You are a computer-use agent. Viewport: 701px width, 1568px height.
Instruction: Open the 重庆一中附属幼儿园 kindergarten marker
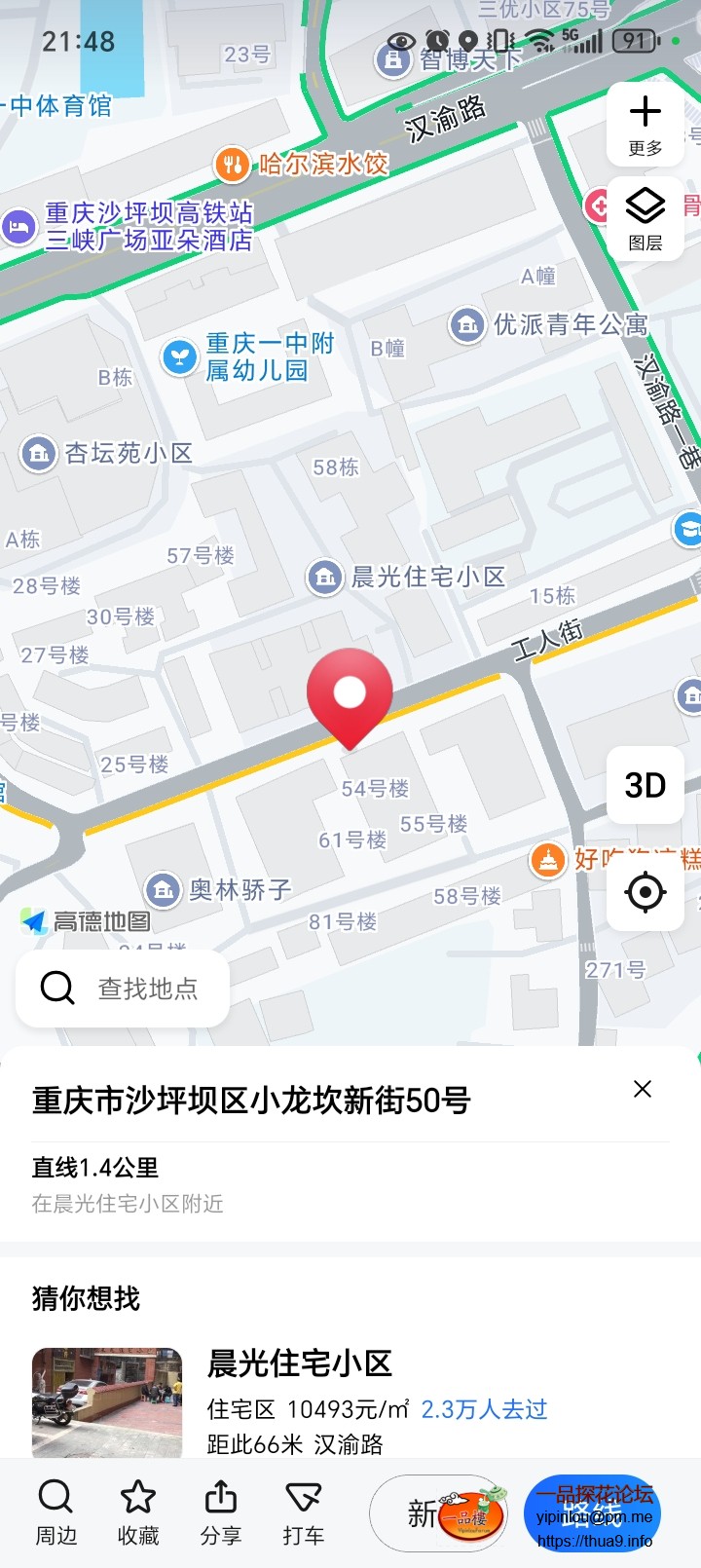click(181, 356)
